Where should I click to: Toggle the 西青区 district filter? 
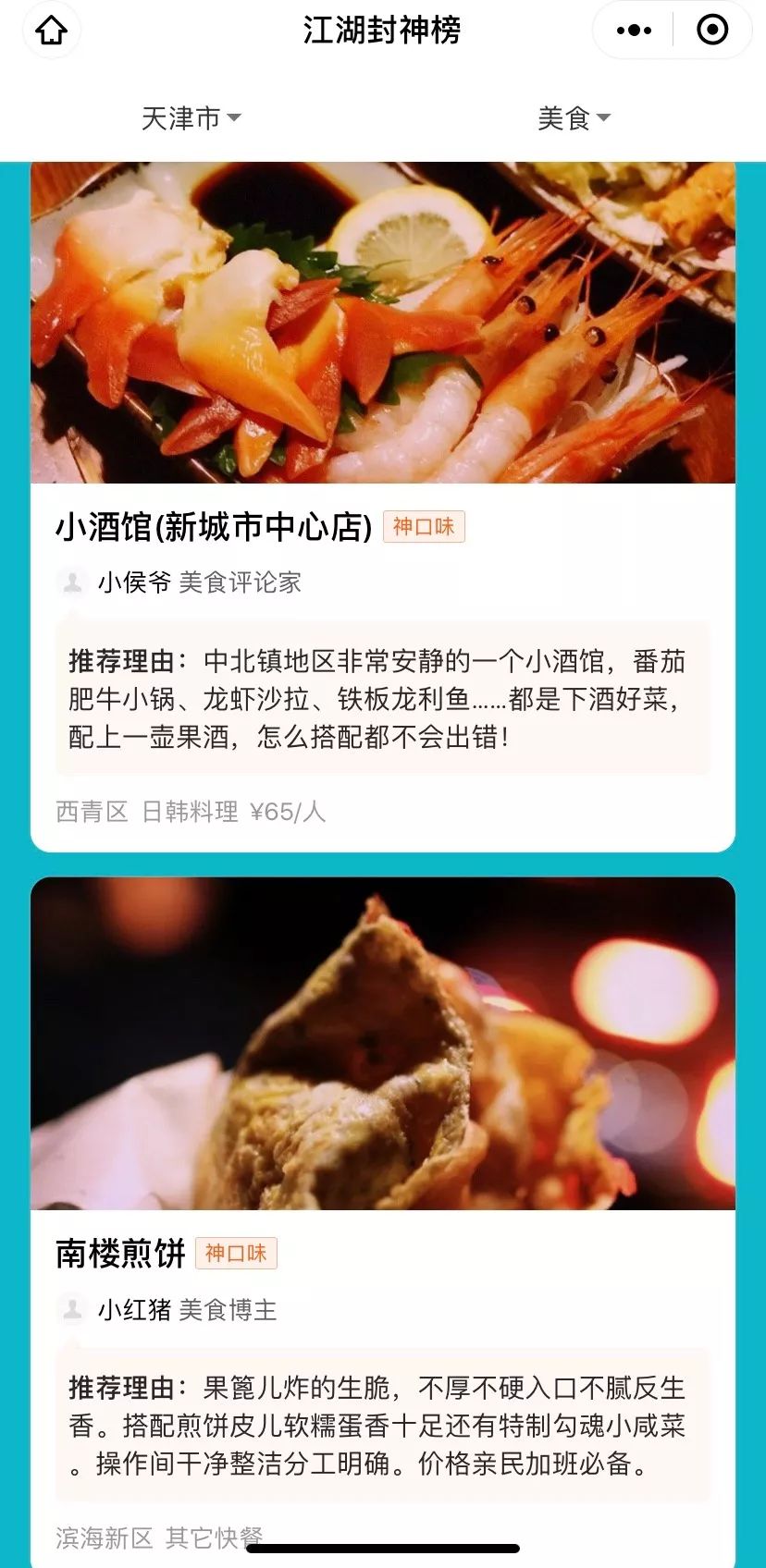(x=91, y=813)
